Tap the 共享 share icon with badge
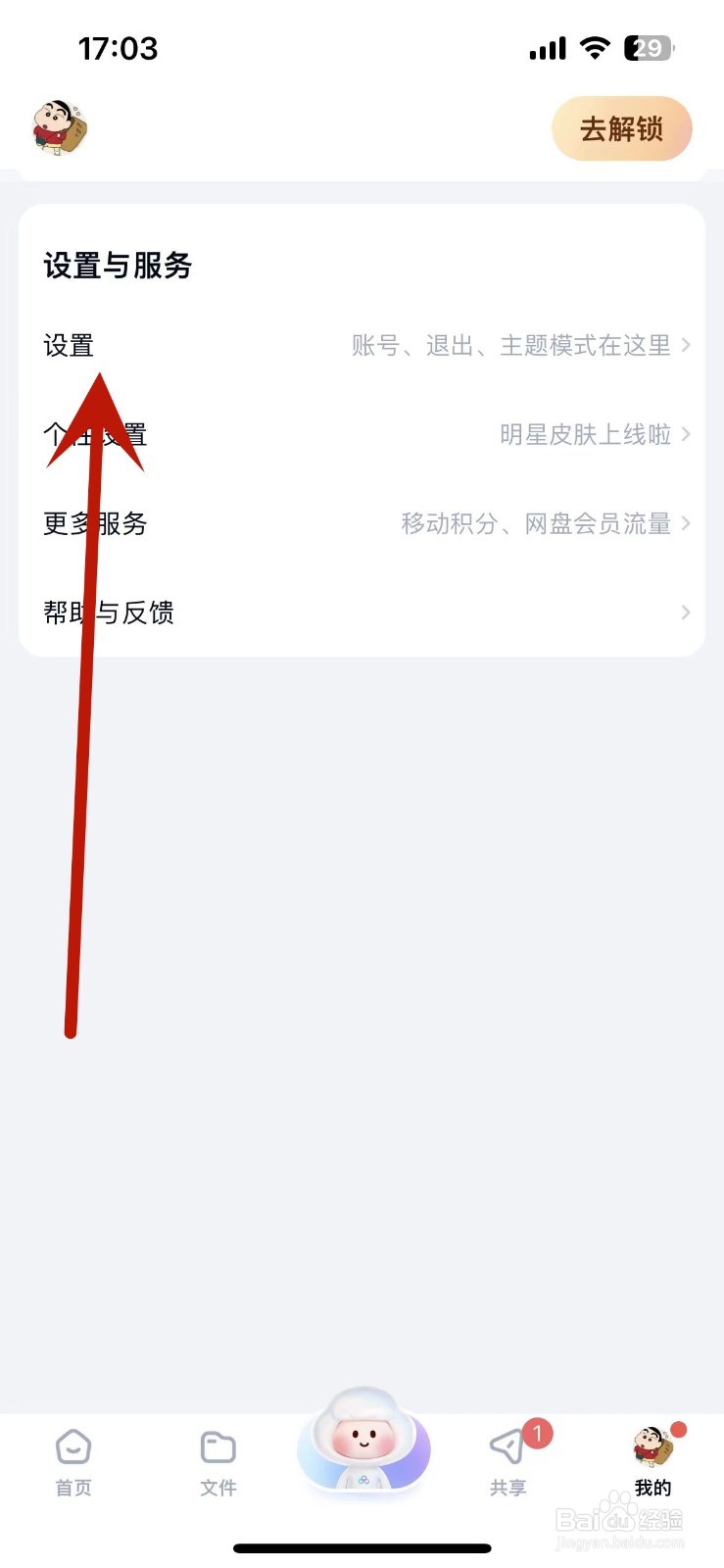 click(507, 1448)
